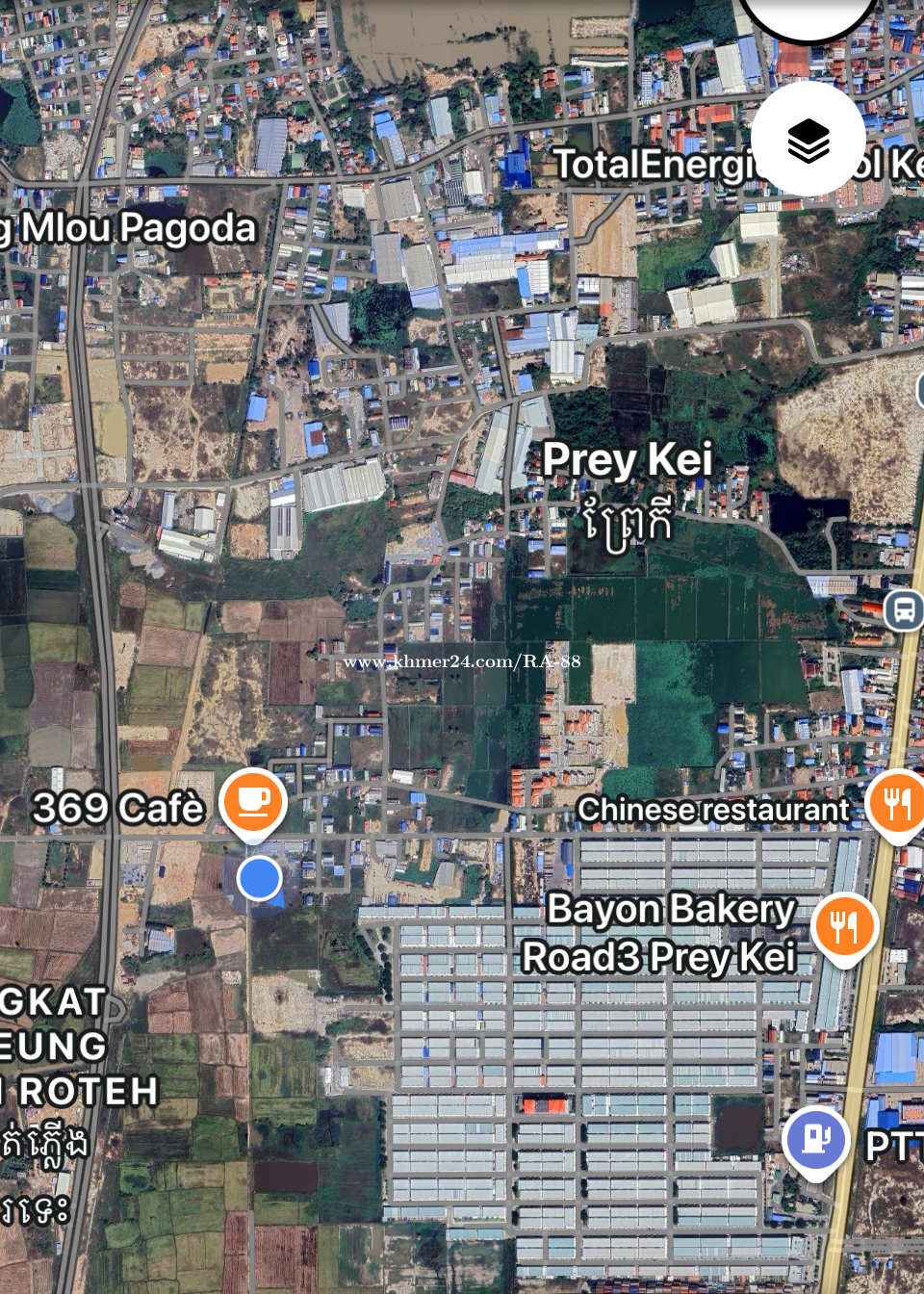
Task: Select the PTT gas station marker
Action: (816, 1140)
